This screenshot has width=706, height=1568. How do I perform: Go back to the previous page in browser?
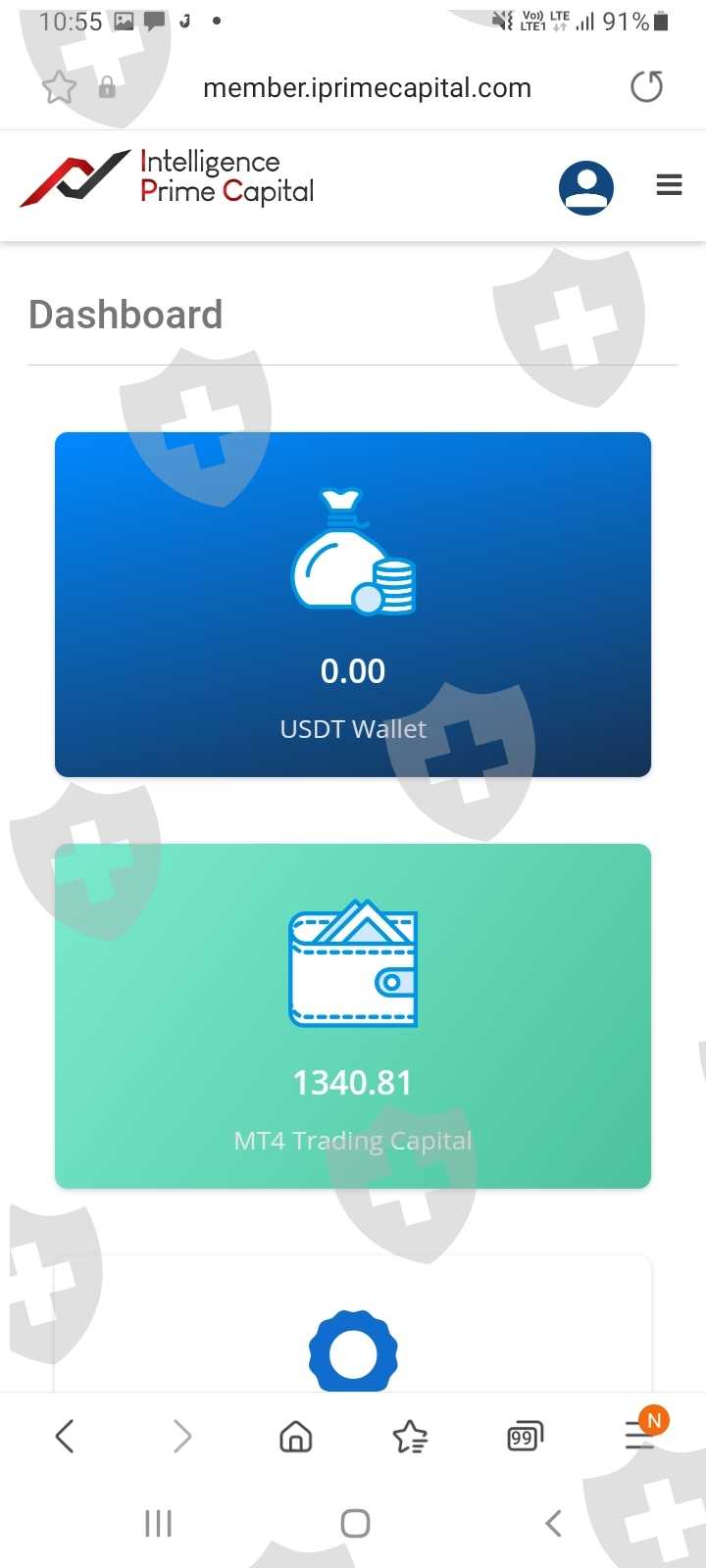coord(65,1437)
